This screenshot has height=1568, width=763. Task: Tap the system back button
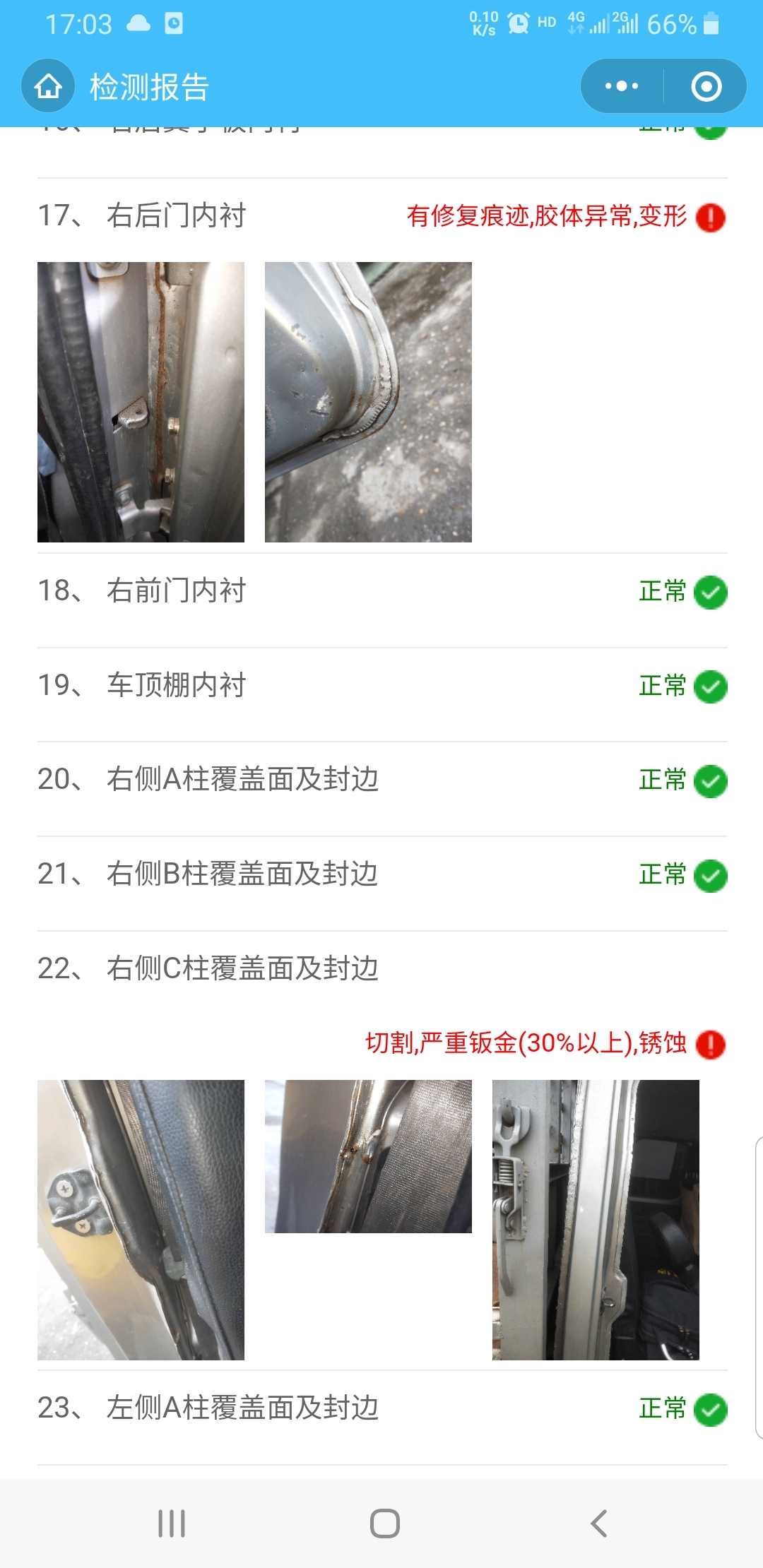click(598, 1524)
